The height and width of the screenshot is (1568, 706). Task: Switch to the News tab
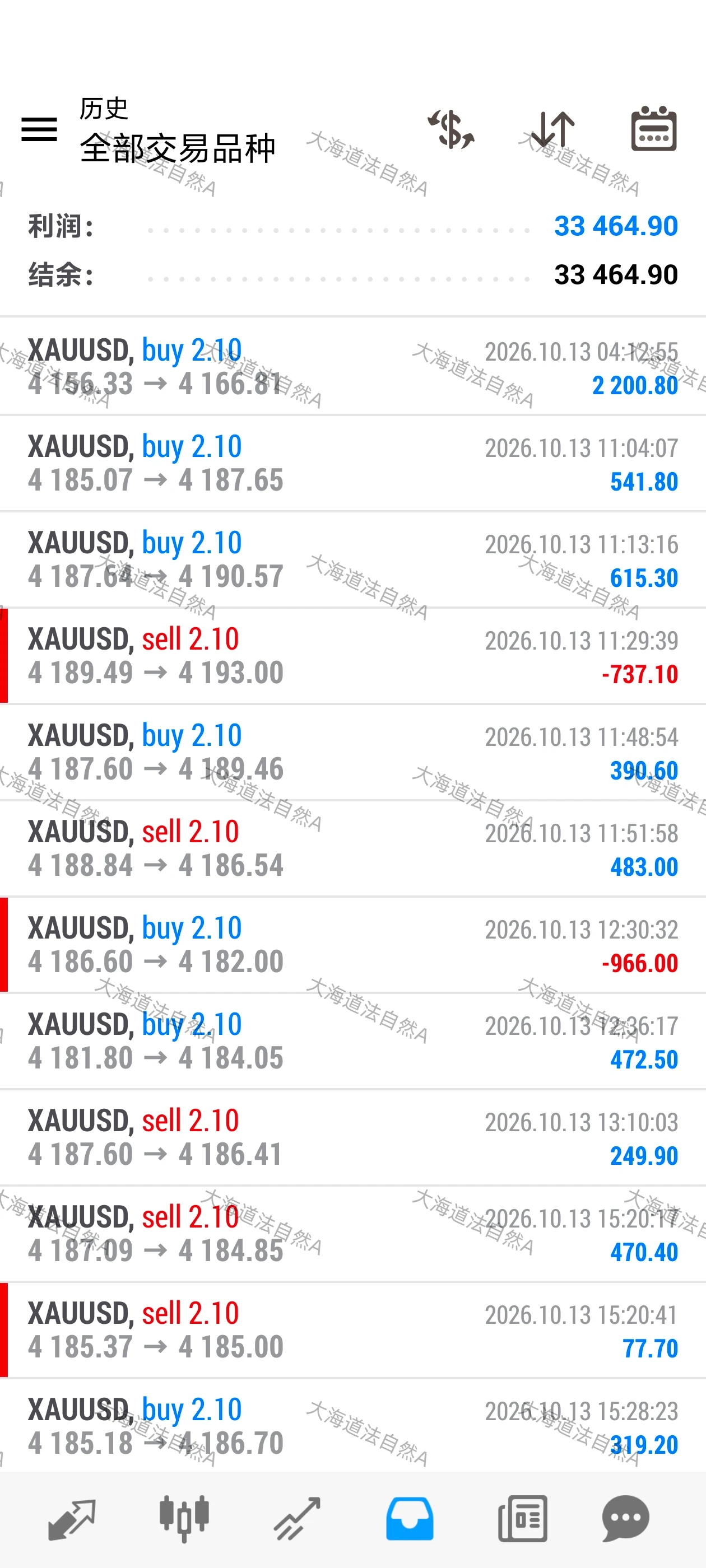pos(523,1519)
